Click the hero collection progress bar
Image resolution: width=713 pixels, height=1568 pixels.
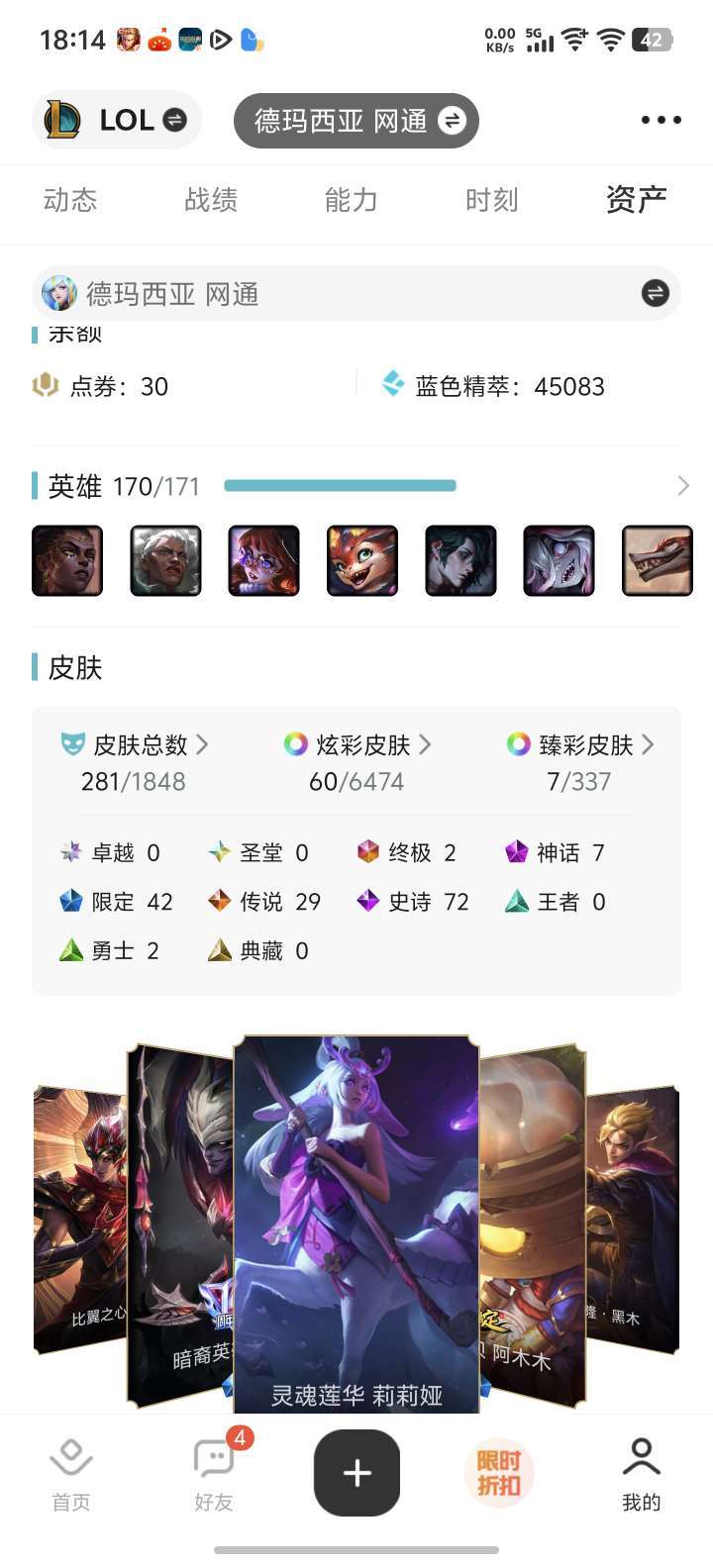[340, 486]
